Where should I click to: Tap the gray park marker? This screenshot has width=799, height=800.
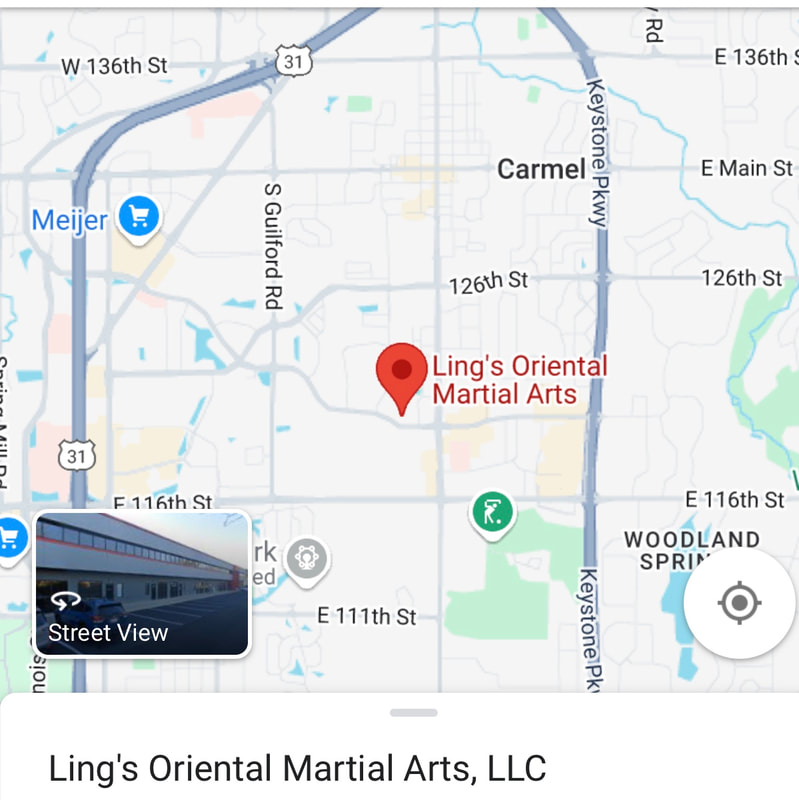[306, 556]
